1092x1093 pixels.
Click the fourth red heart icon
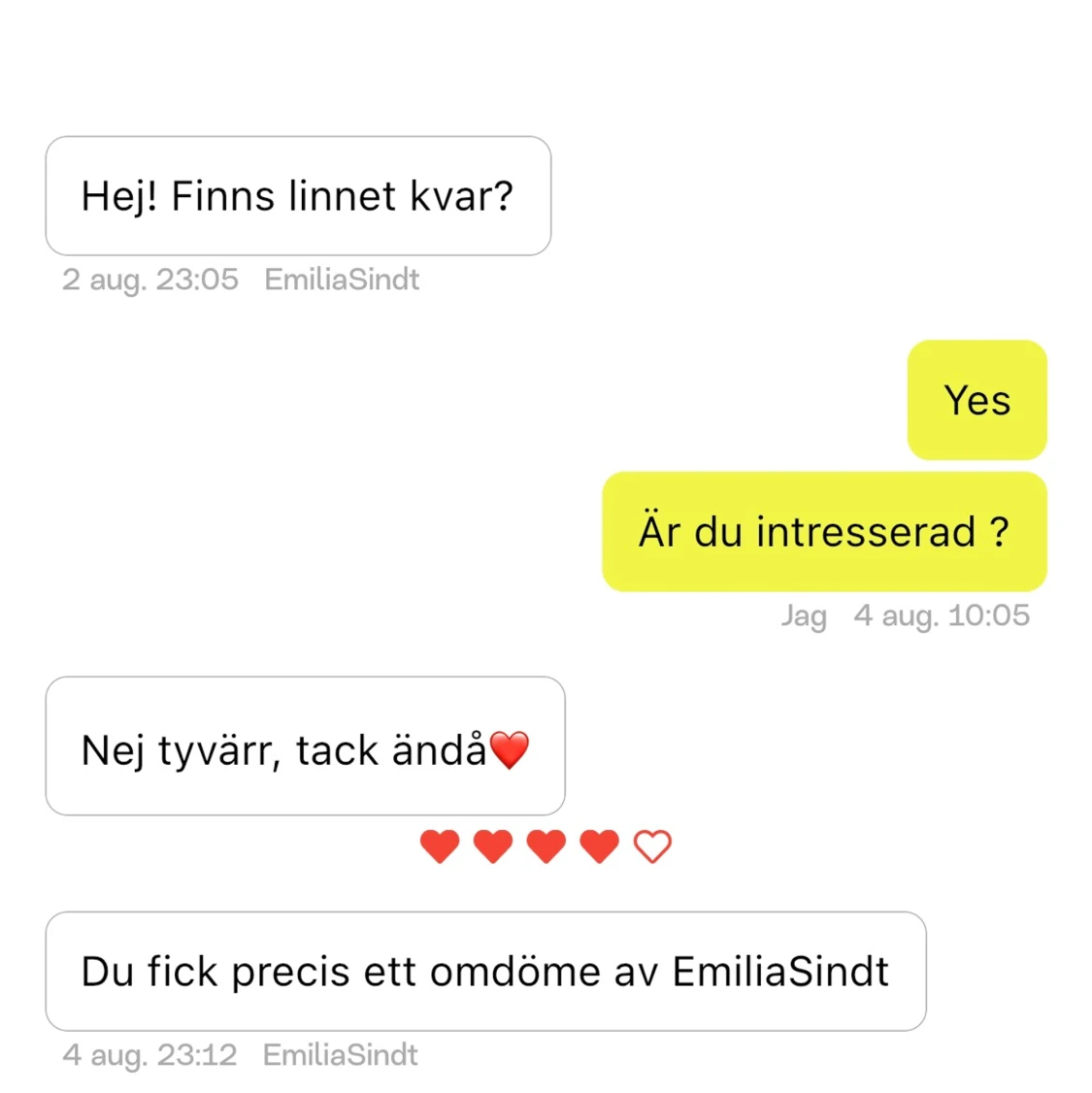tap(599, 845)
